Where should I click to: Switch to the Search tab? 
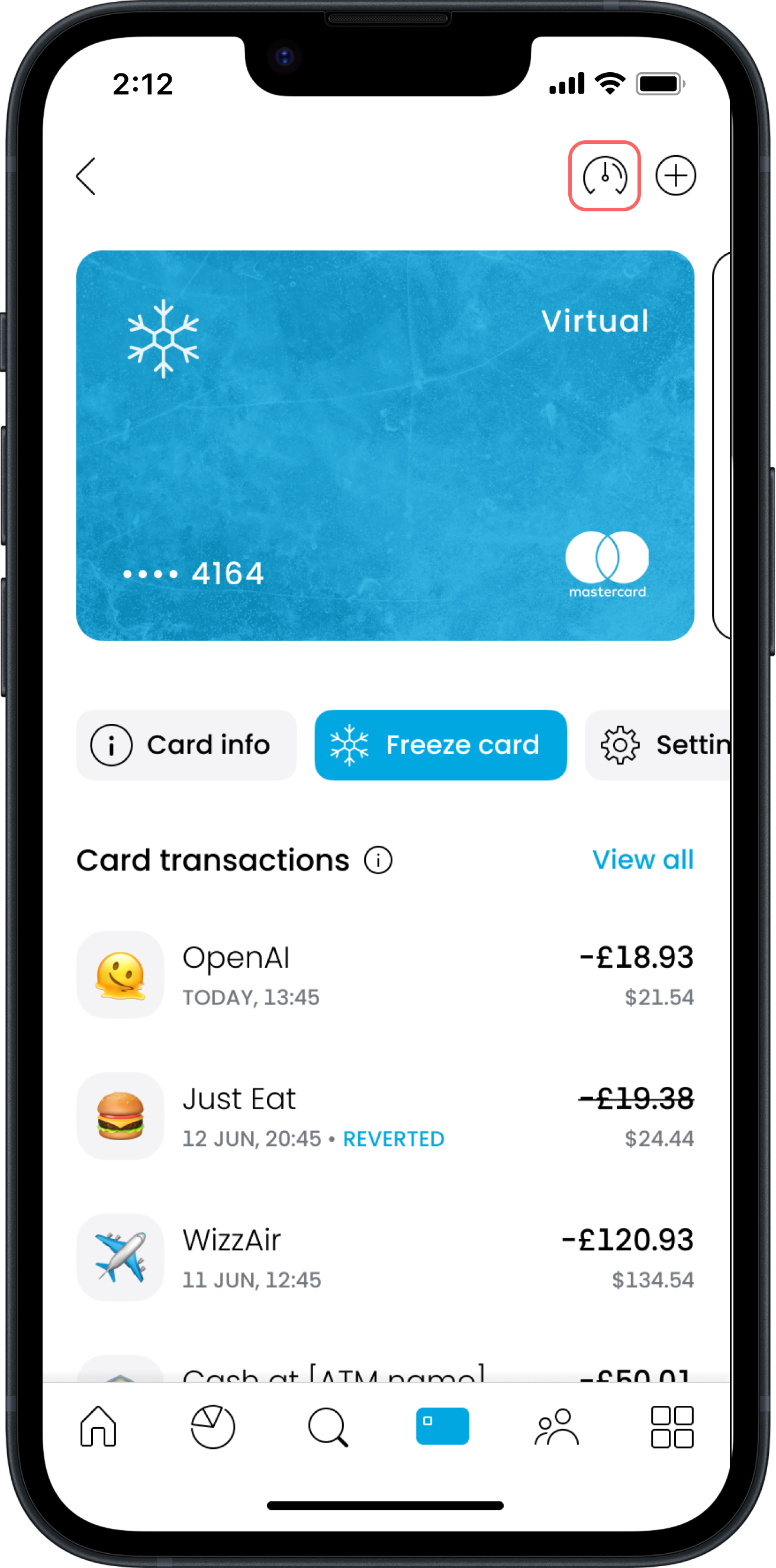pos(328,1426)
